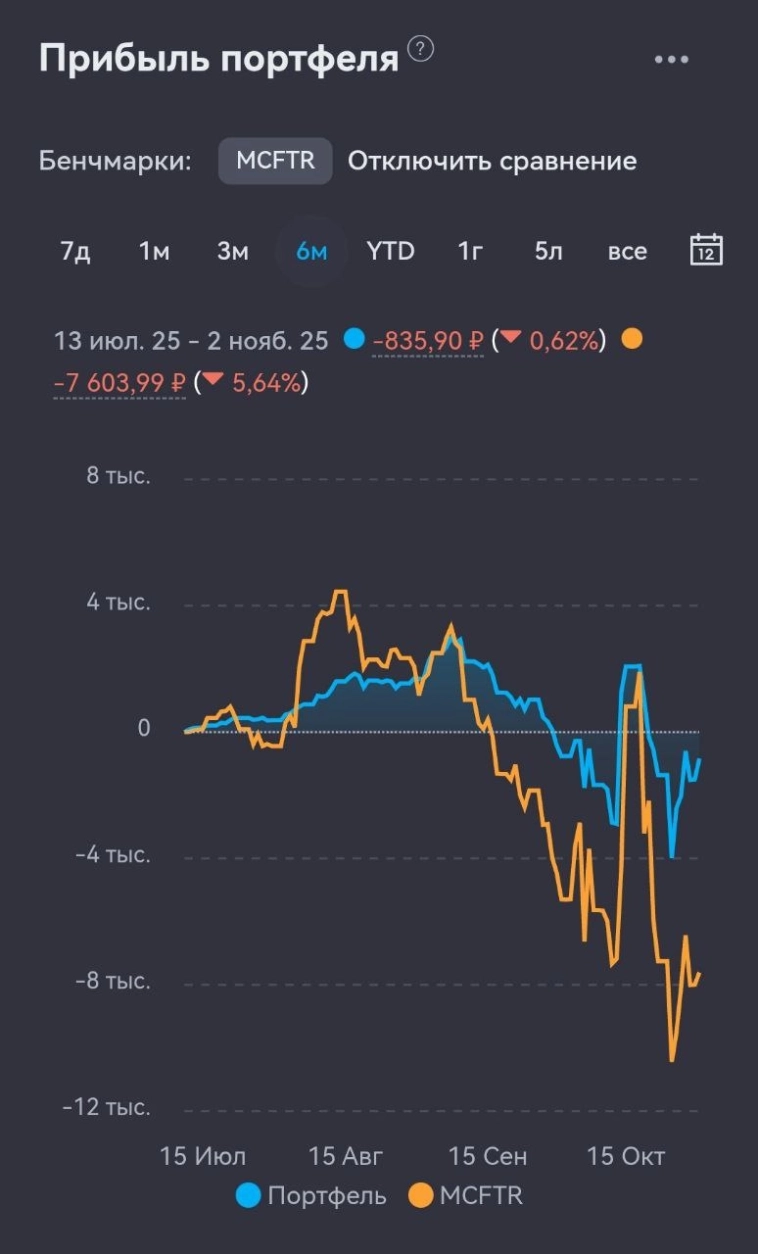Open the calendar date picker

click(706, 250)
